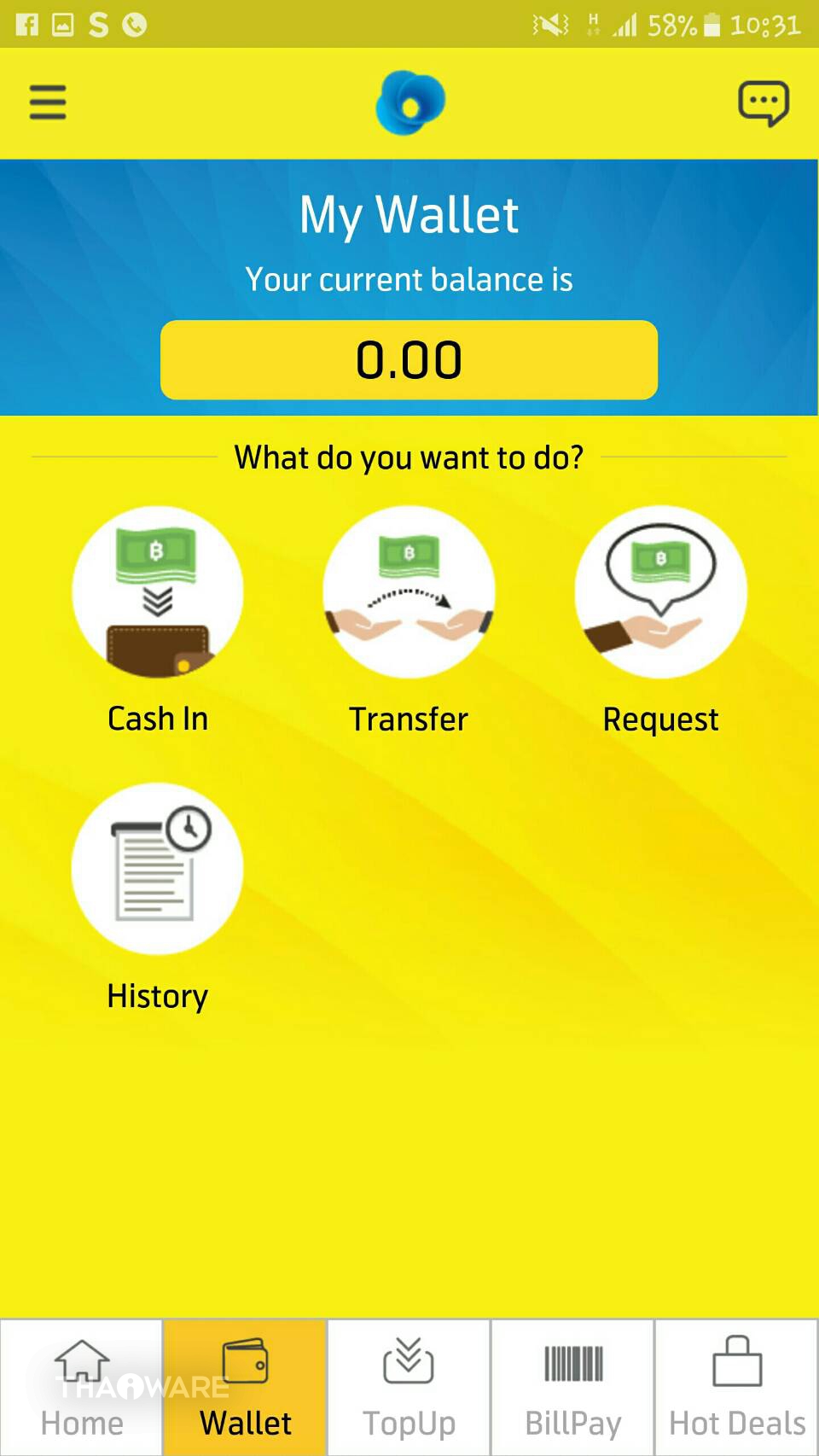
Task: Open the chat messages icon
Action: coord(763,103)
